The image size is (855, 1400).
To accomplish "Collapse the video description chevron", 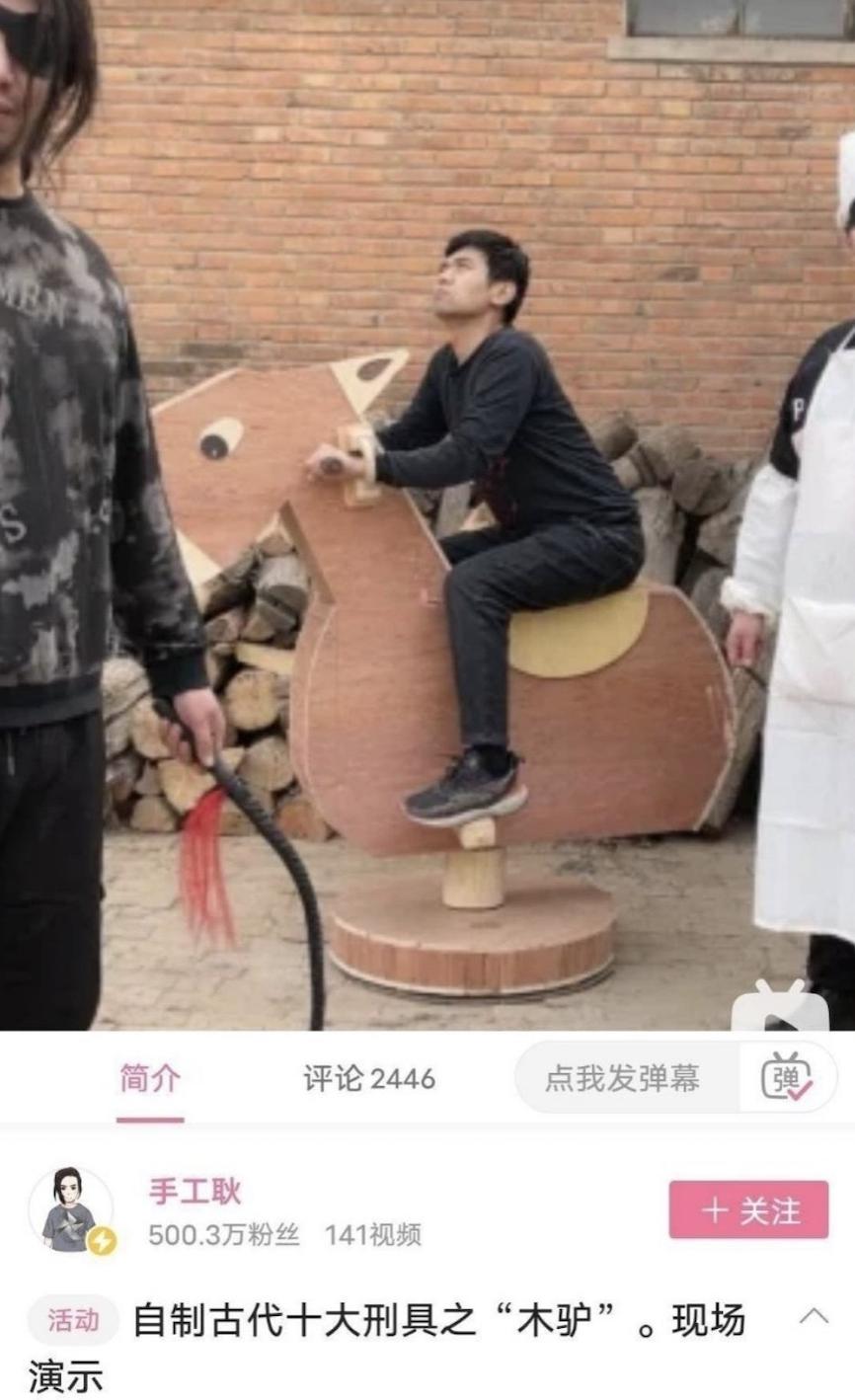I will point(814,1316).
